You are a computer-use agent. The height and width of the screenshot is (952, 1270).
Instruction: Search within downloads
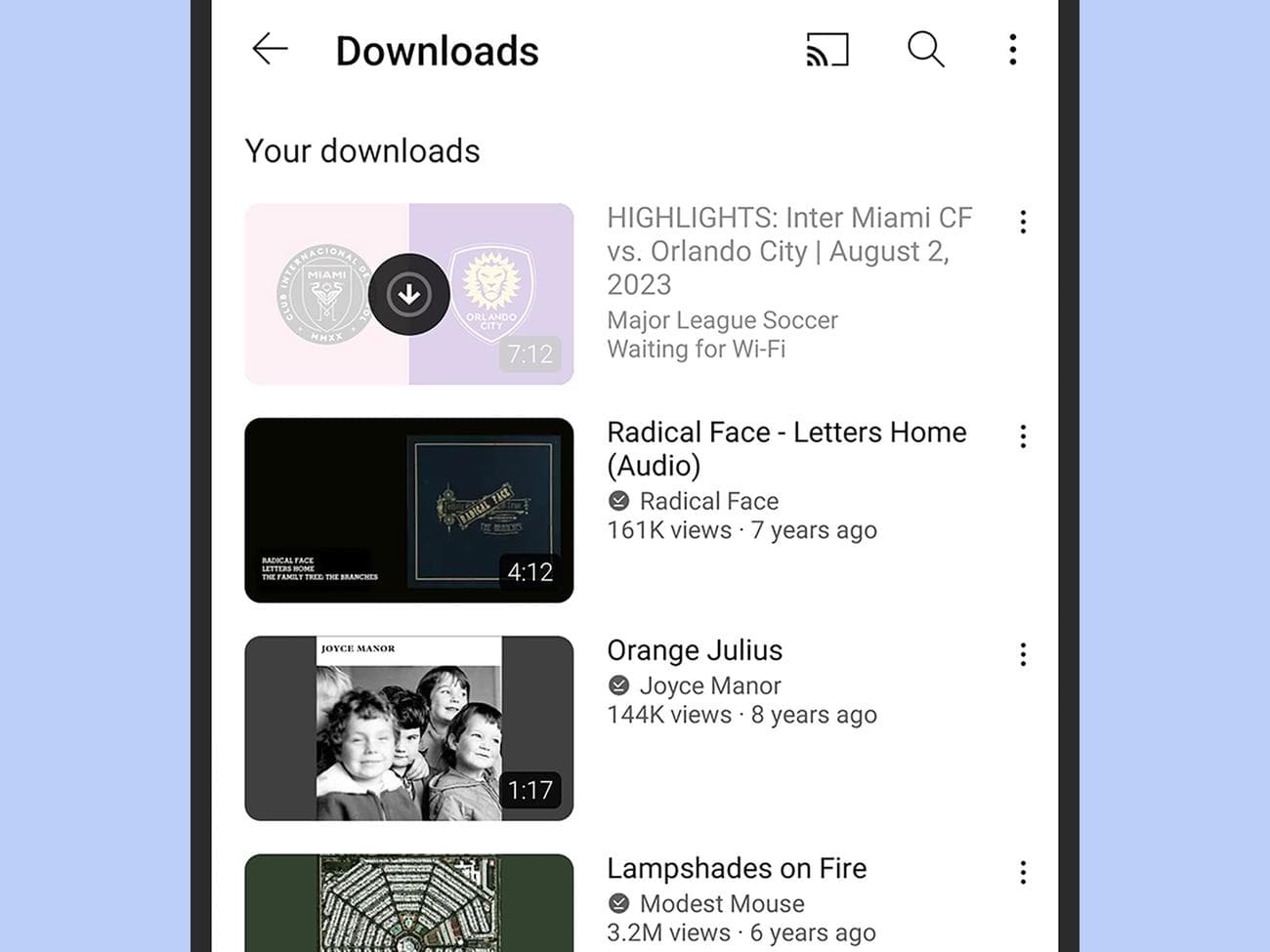pos(925,50)
